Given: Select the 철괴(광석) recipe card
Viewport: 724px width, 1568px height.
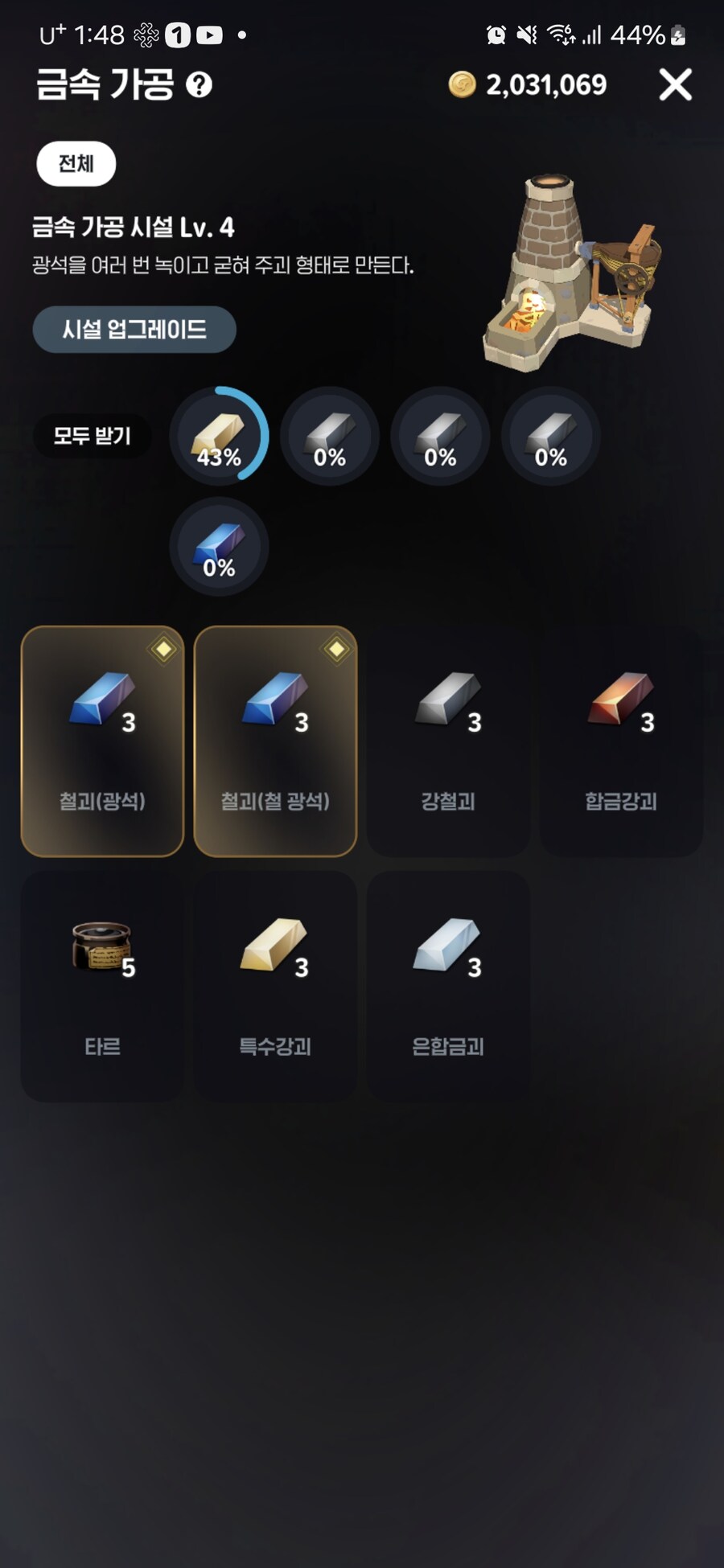Looking at the screenshot, I should pyautogui.click(x=102, y=741).
